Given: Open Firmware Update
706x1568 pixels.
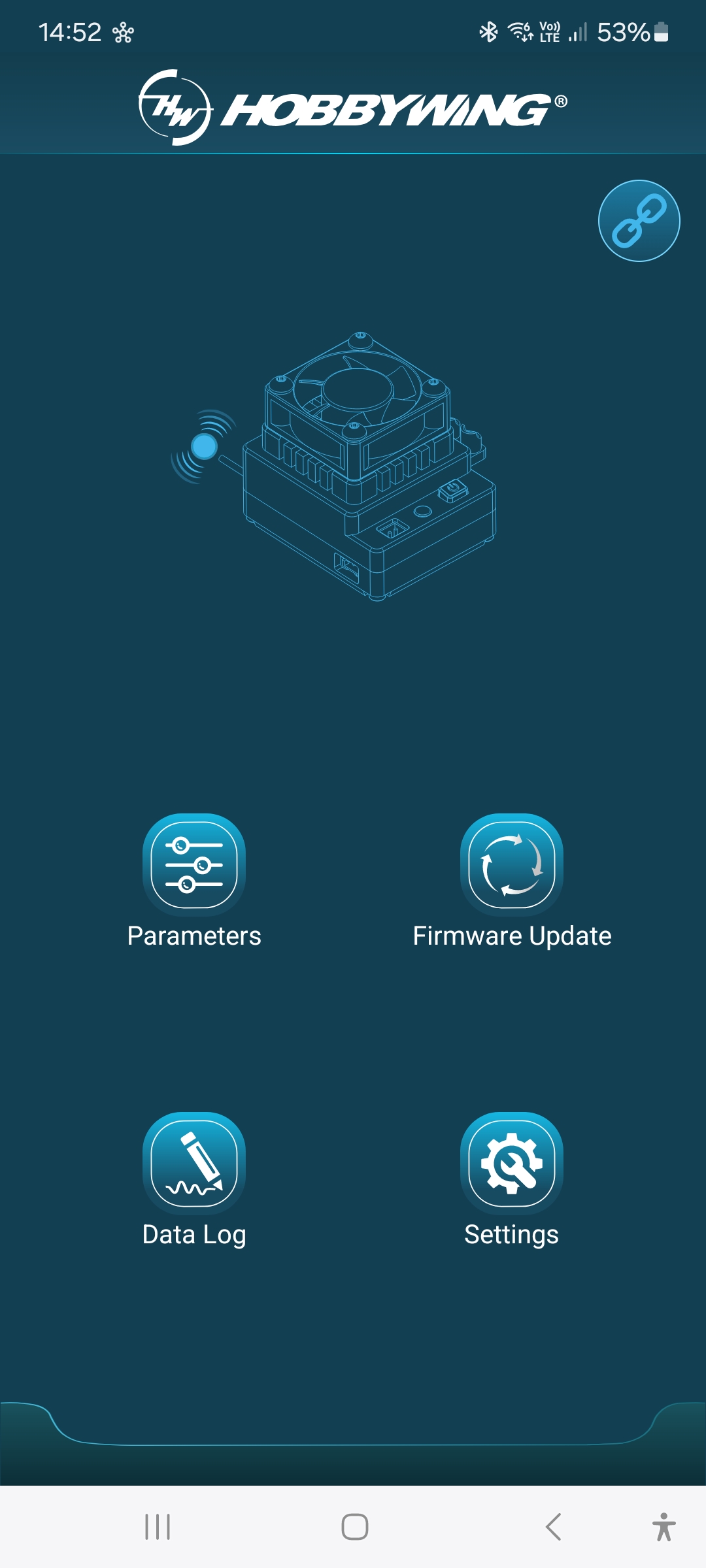Looking at the screenshot, I should 512,865.
